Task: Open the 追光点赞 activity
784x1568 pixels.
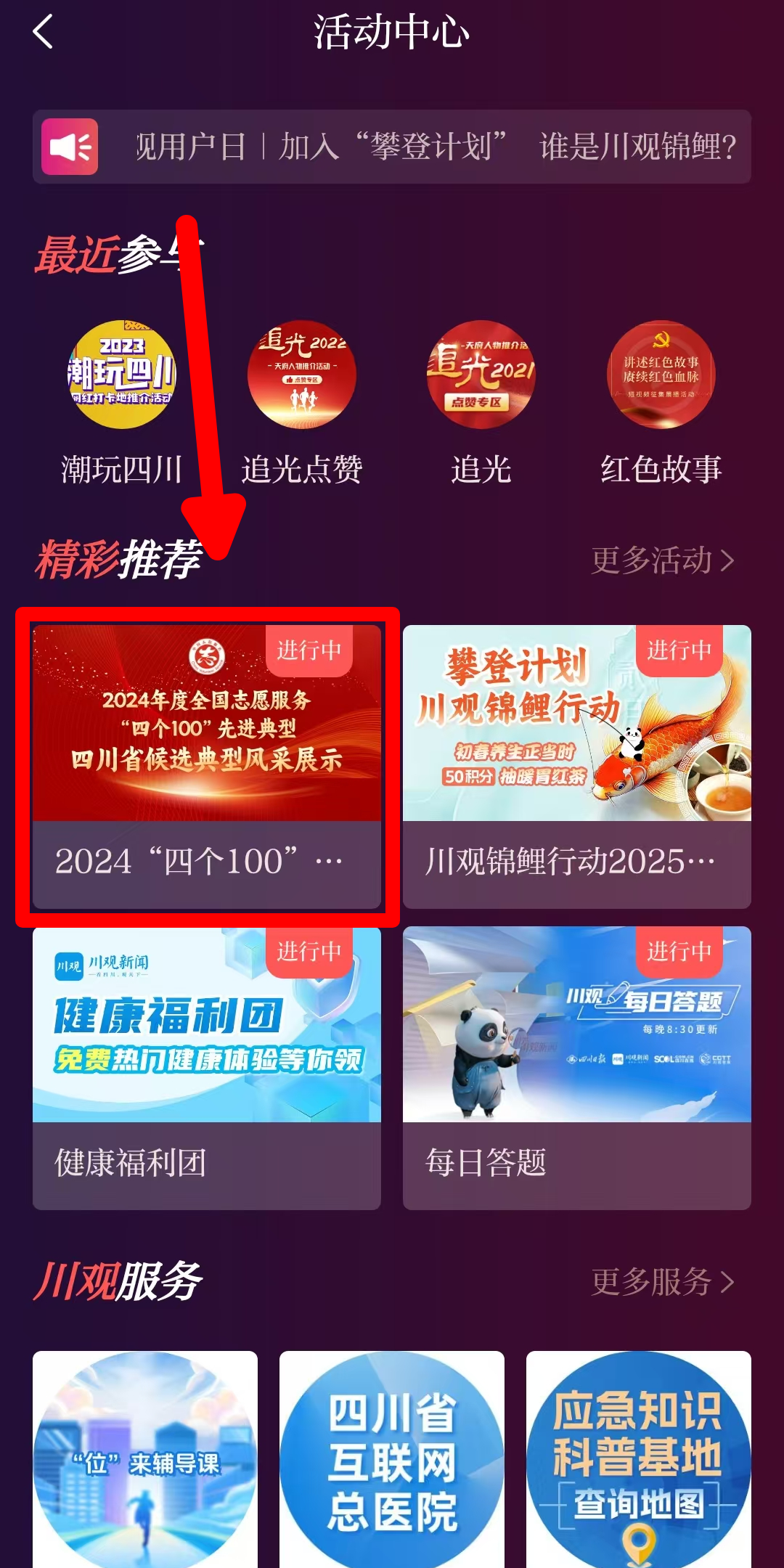Action: 301,375
